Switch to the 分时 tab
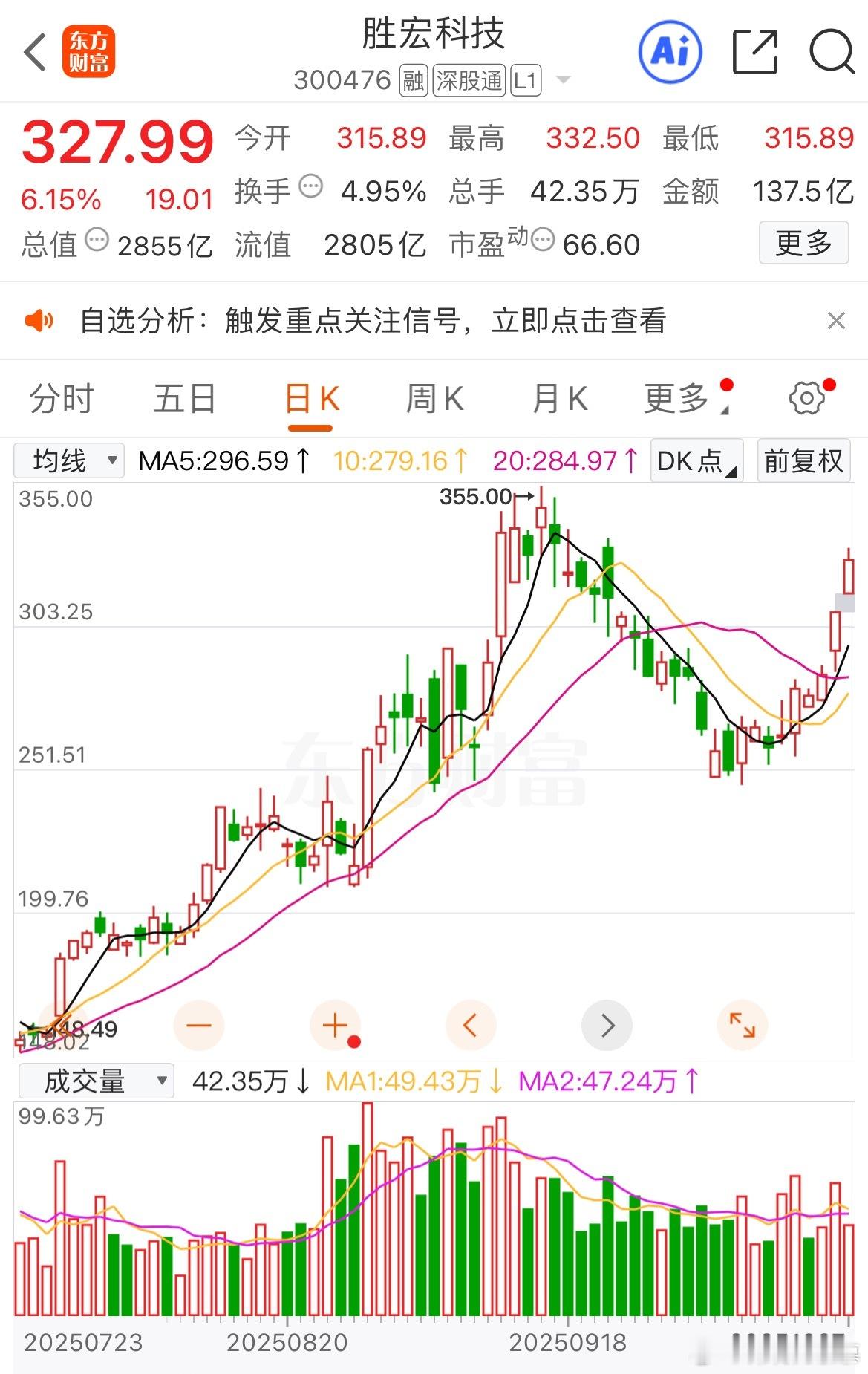This screenshot has height=1374, width=868. [x=62, y=399]
